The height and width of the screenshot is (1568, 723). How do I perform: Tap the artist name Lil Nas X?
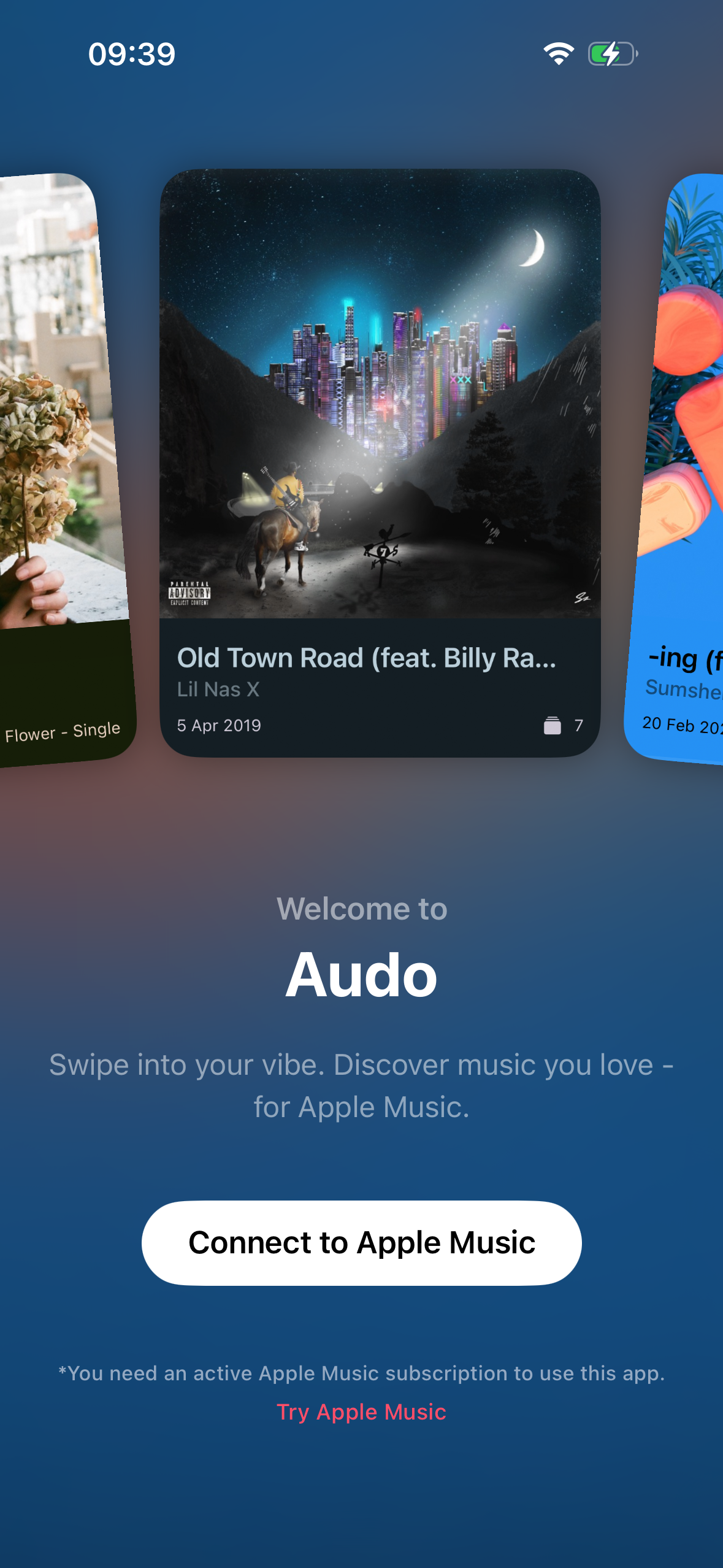pyautogui.click(x=218, y=689)
